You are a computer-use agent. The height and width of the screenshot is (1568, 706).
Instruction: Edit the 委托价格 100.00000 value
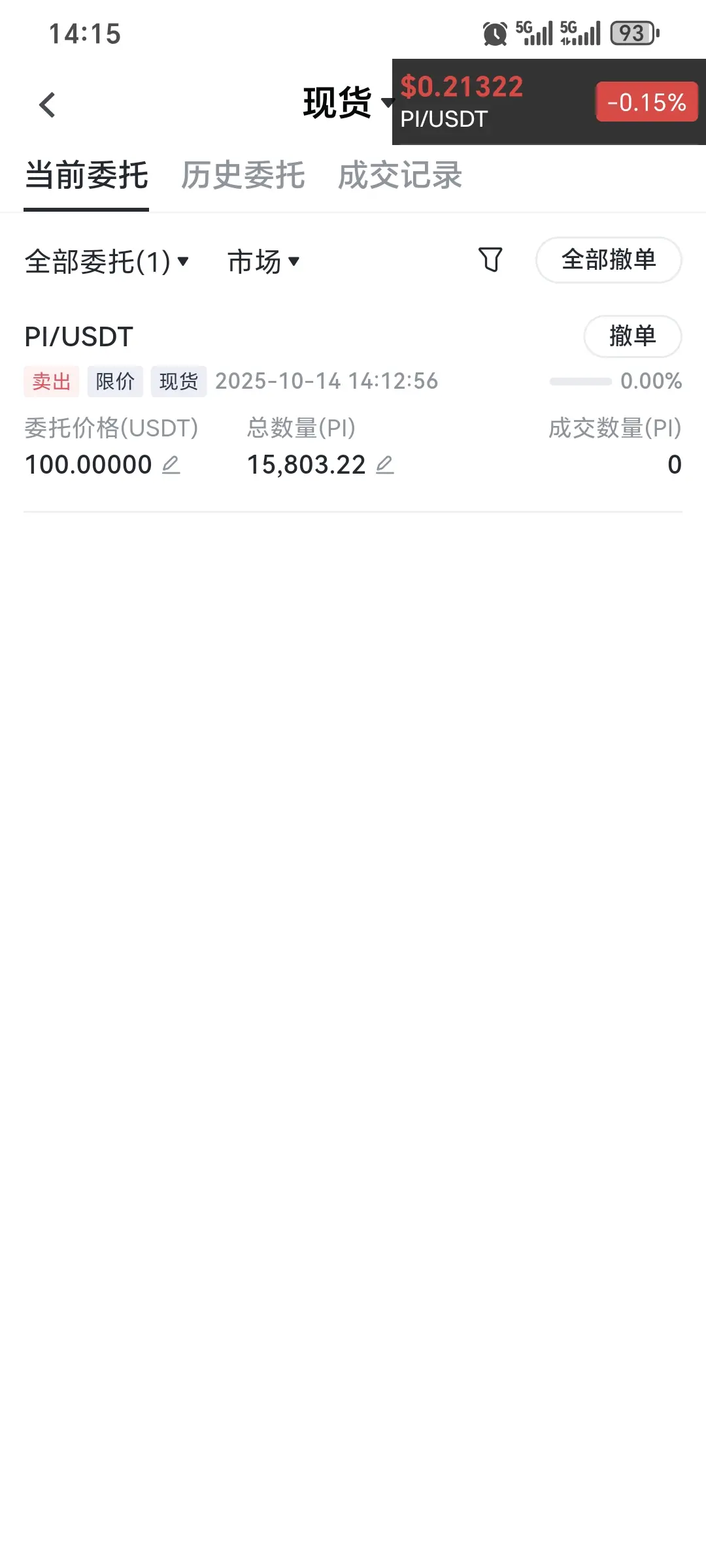pyautogui.click(x=171, y=465)
